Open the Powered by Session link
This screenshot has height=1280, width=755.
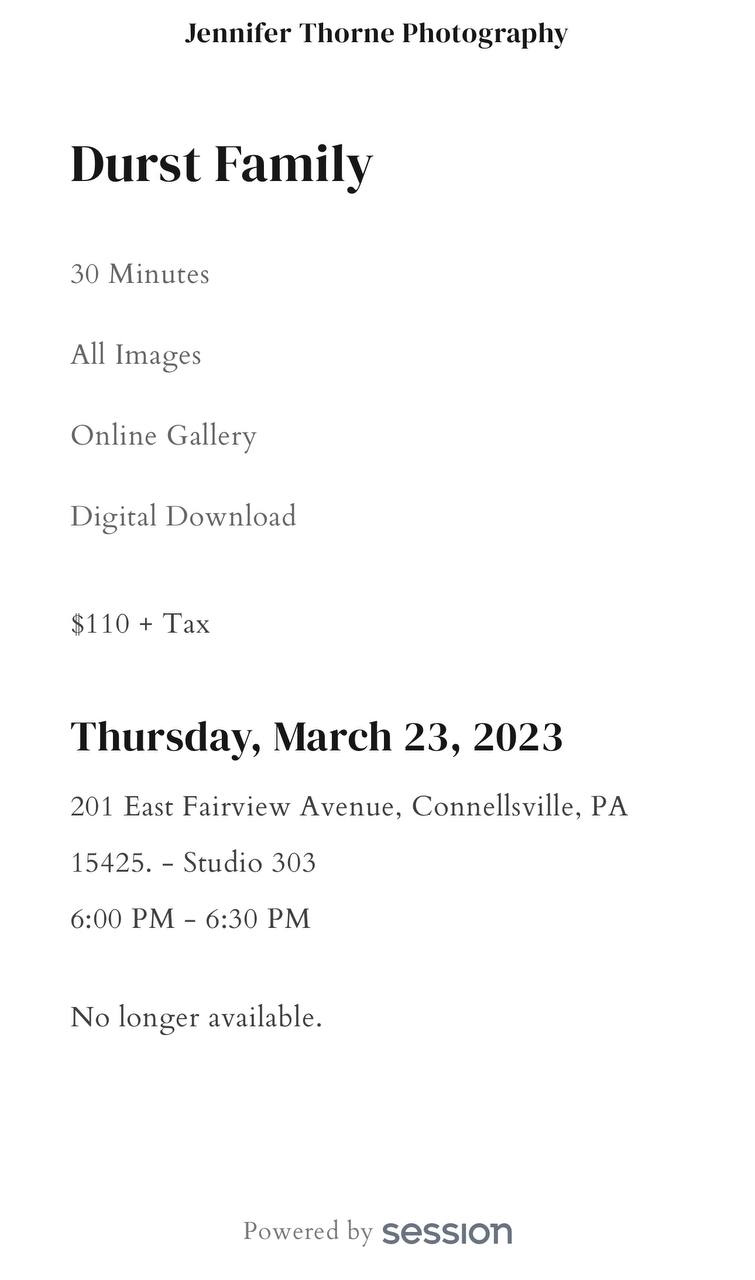coord(377,1232)
